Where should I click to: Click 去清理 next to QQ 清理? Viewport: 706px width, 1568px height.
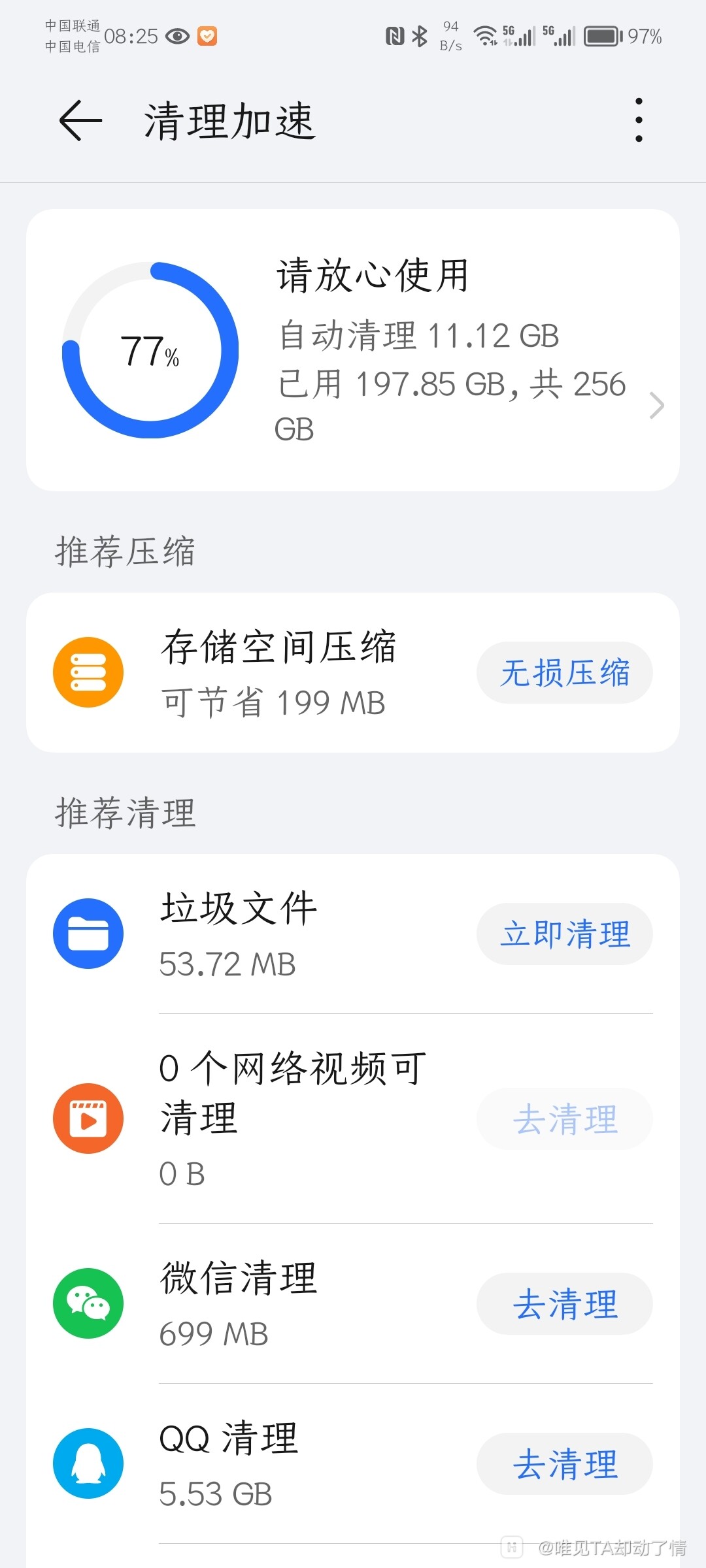click(x=565, y=1463)
